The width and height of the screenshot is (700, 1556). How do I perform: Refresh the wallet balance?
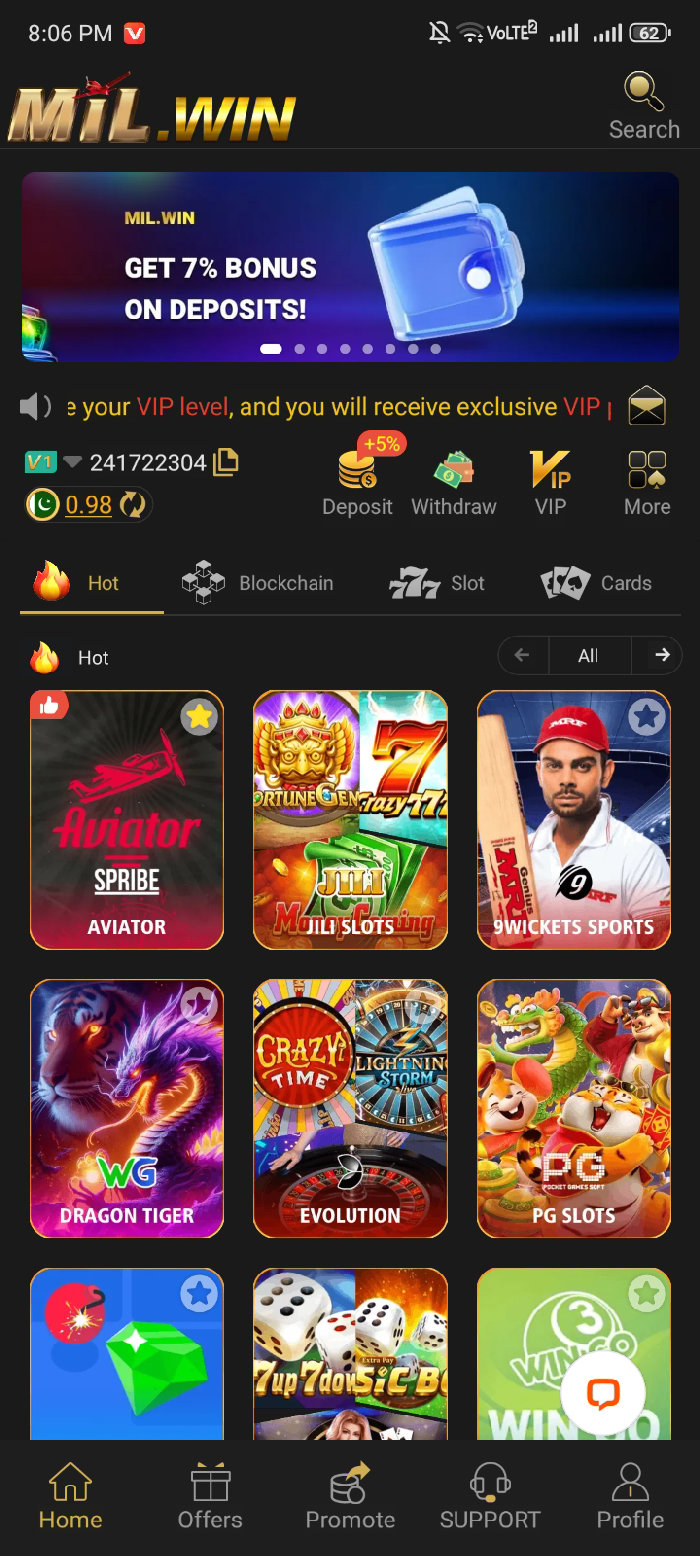pos(133,504)
